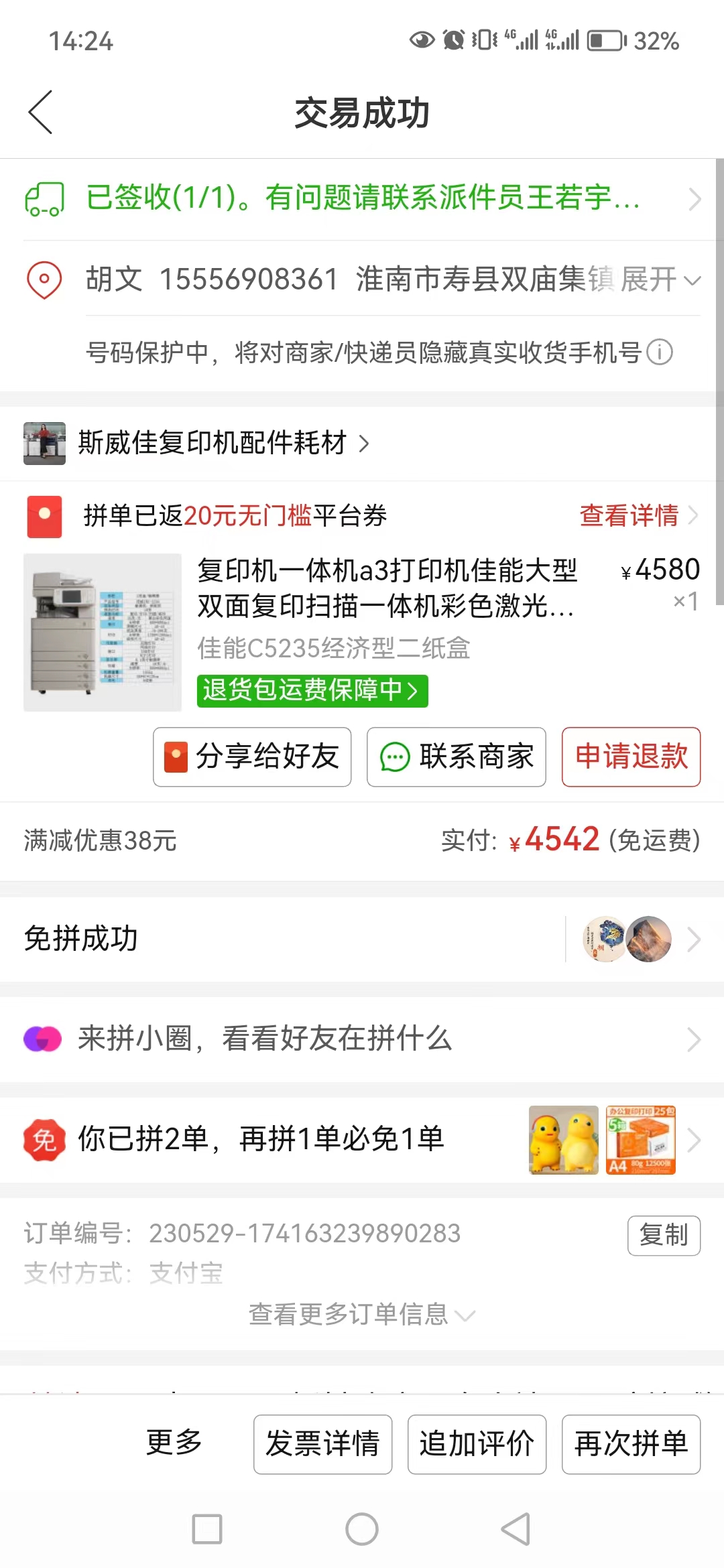Open the 斯威佳复印机配件耗材 store page
Screen dimensions: 724x1568
point(213,443)
